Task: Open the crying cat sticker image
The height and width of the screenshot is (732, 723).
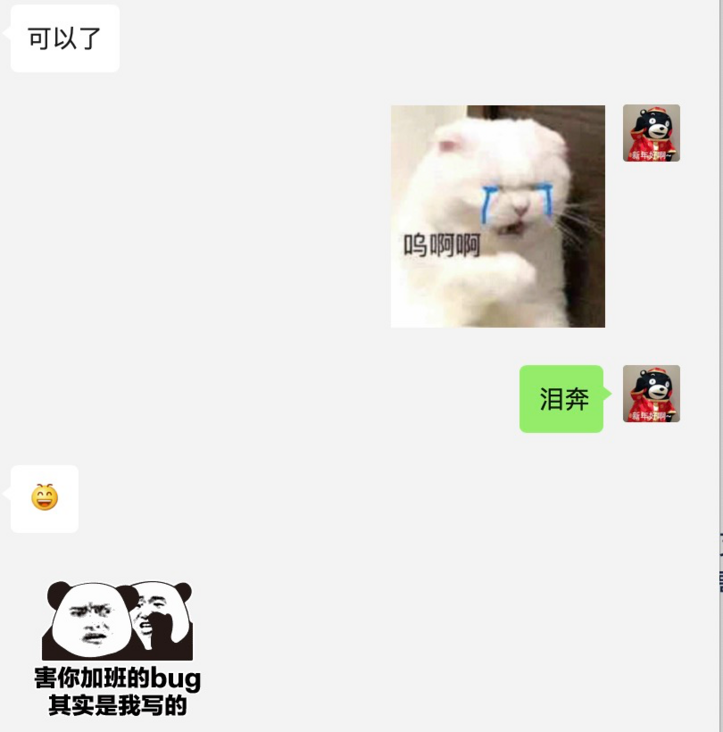Action: pyautogui.click(x=497, y=216)
